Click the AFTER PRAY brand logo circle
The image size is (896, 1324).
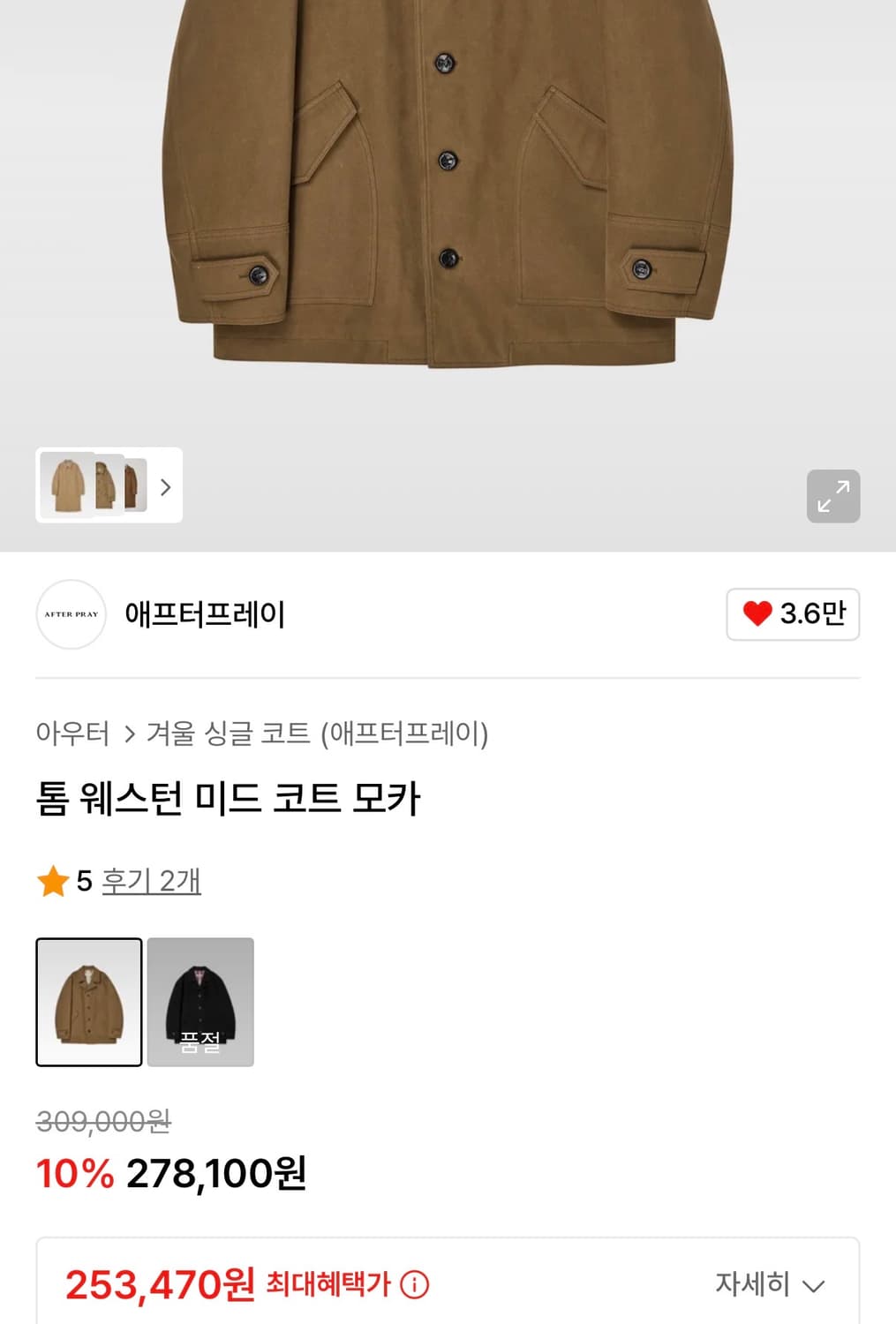point(70,614)
